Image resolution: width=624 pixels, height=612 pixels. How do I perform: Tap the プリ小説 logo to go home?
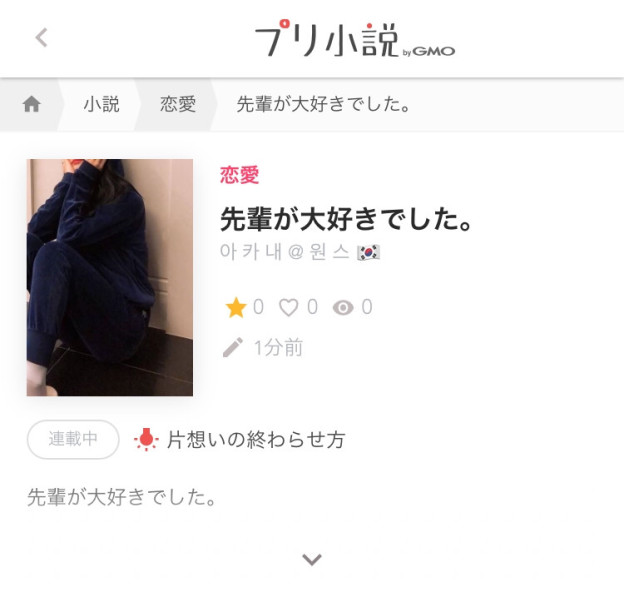coord(354,39)
